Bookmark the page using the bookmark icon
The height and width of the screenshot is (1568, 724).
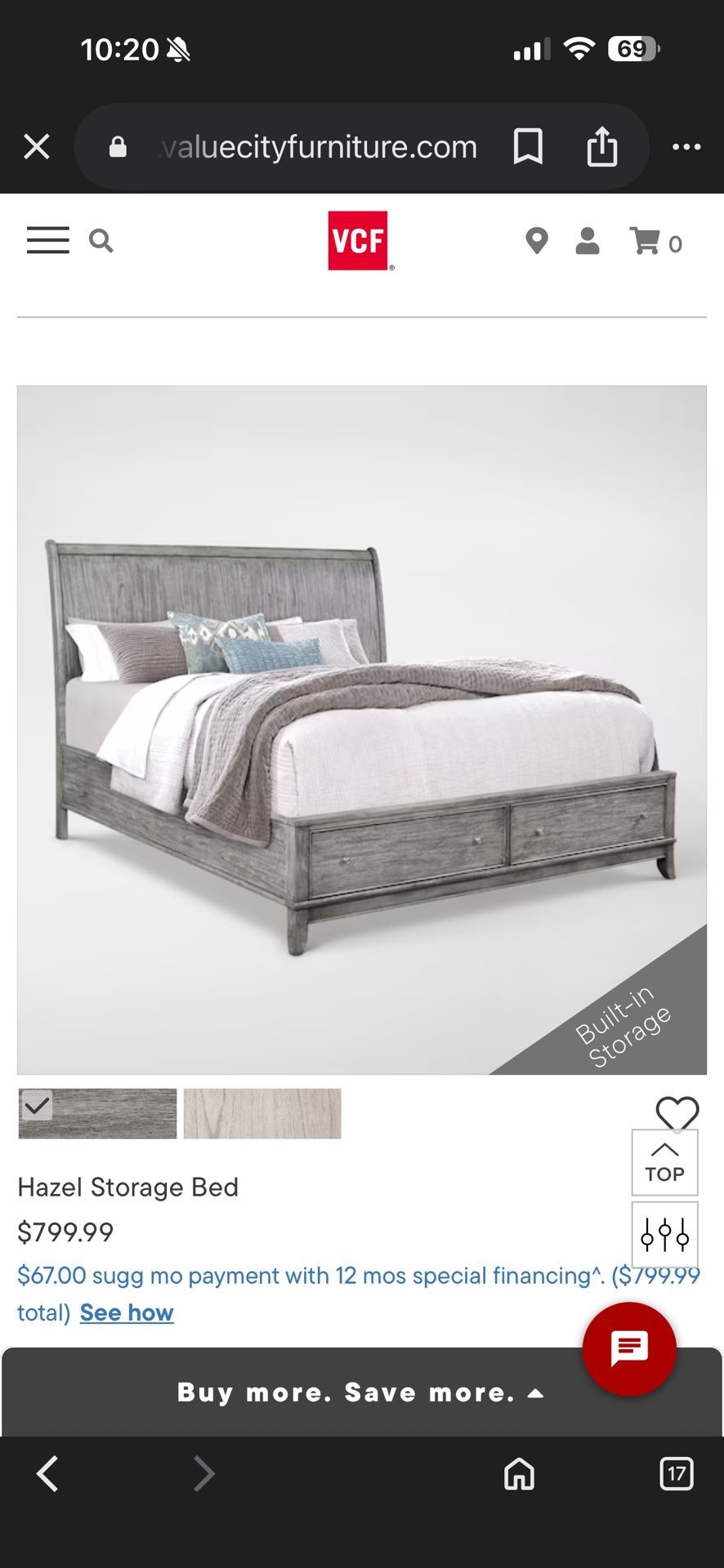[x=528, y=146]
